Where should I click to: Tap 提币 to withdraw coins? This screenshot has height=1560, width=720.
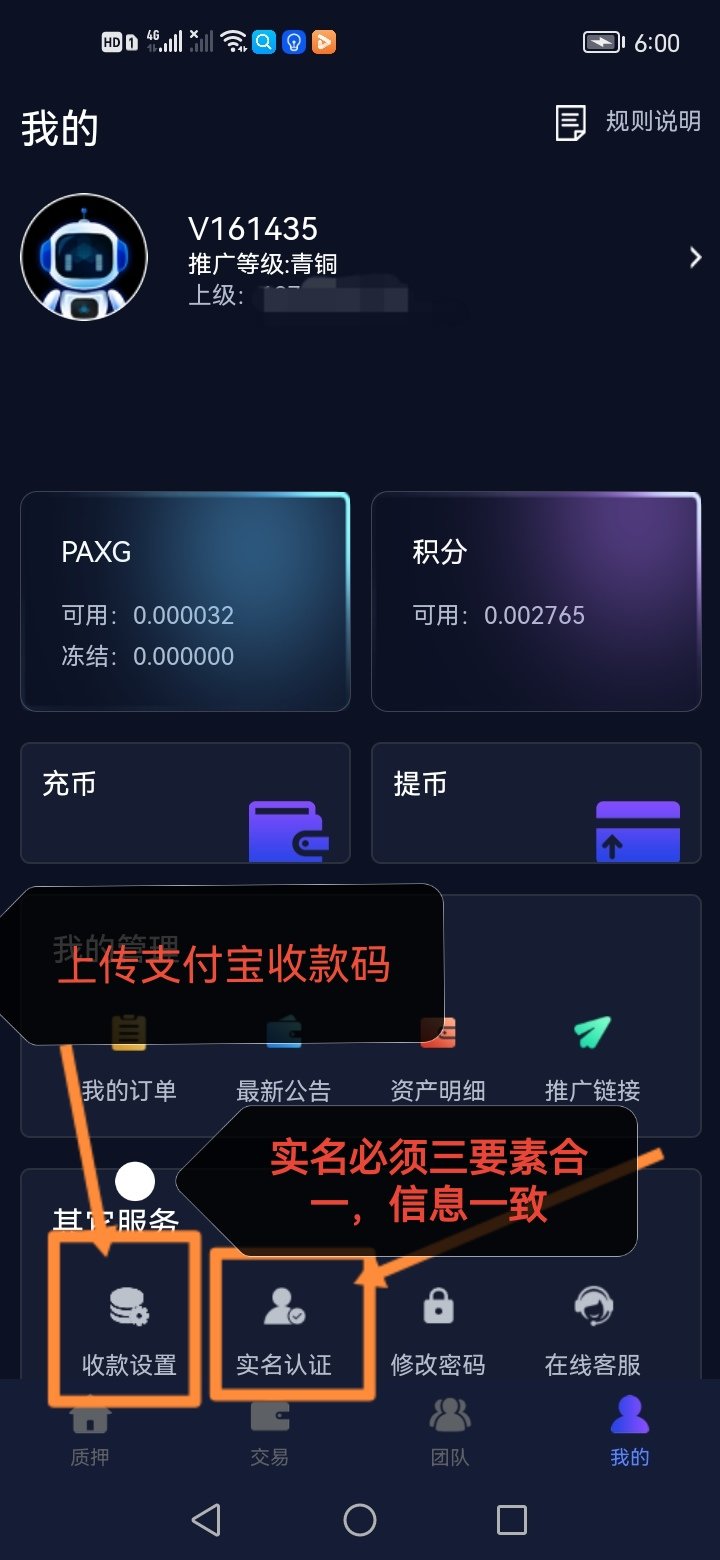pos(536,802)
